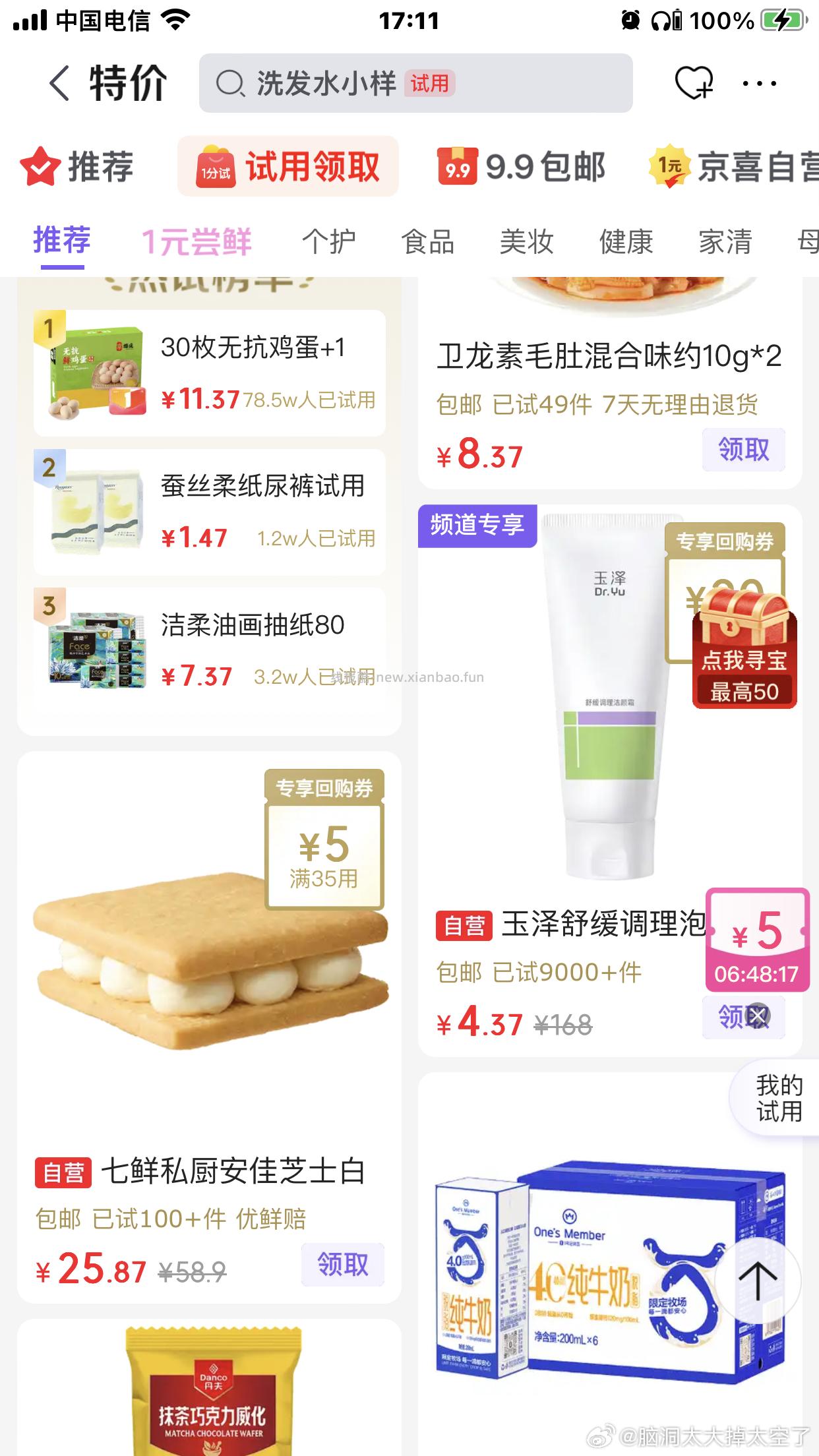
Task: Tap the search bar for 洗发水小样
Action: point(414,83)
